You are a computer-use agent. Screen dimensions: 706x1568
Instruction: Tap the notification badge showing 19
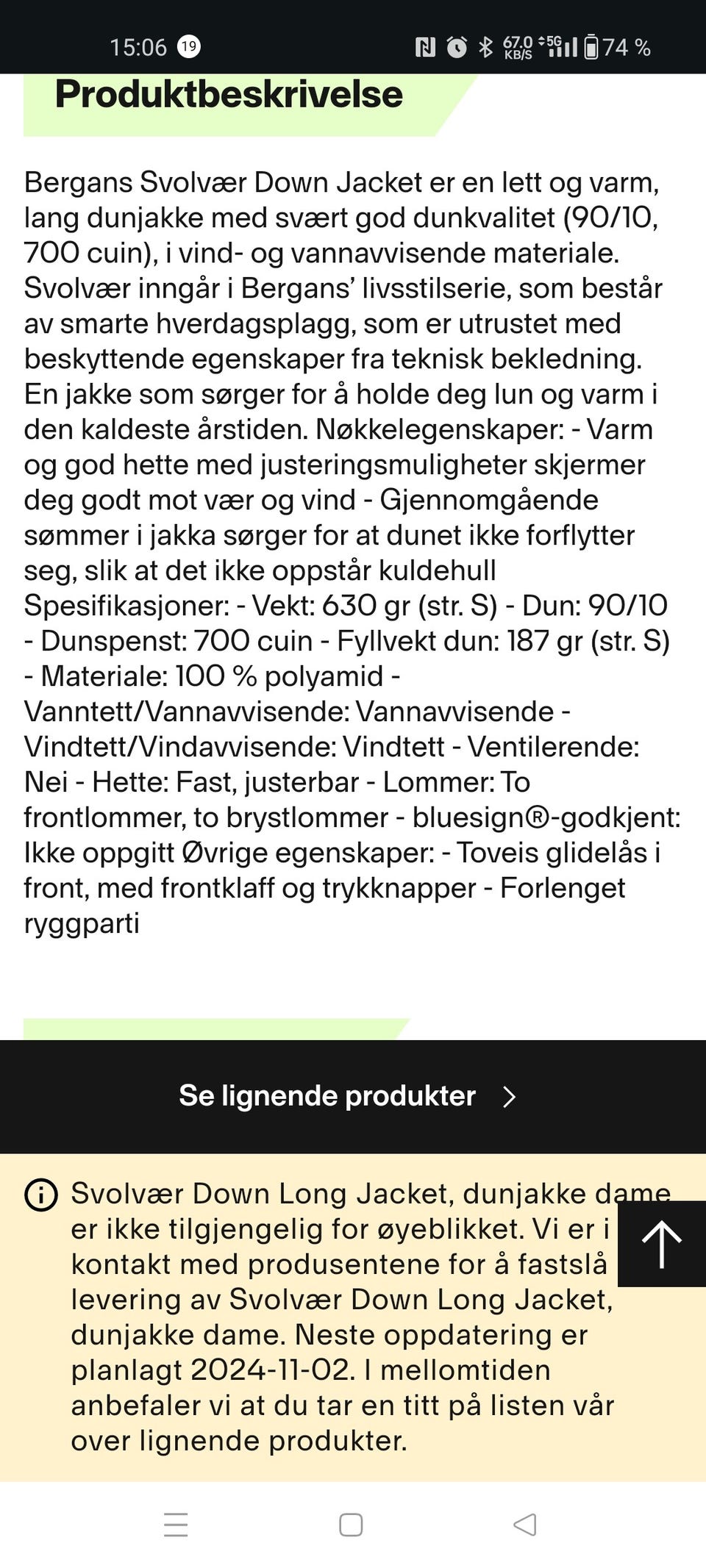pos(190,47)
